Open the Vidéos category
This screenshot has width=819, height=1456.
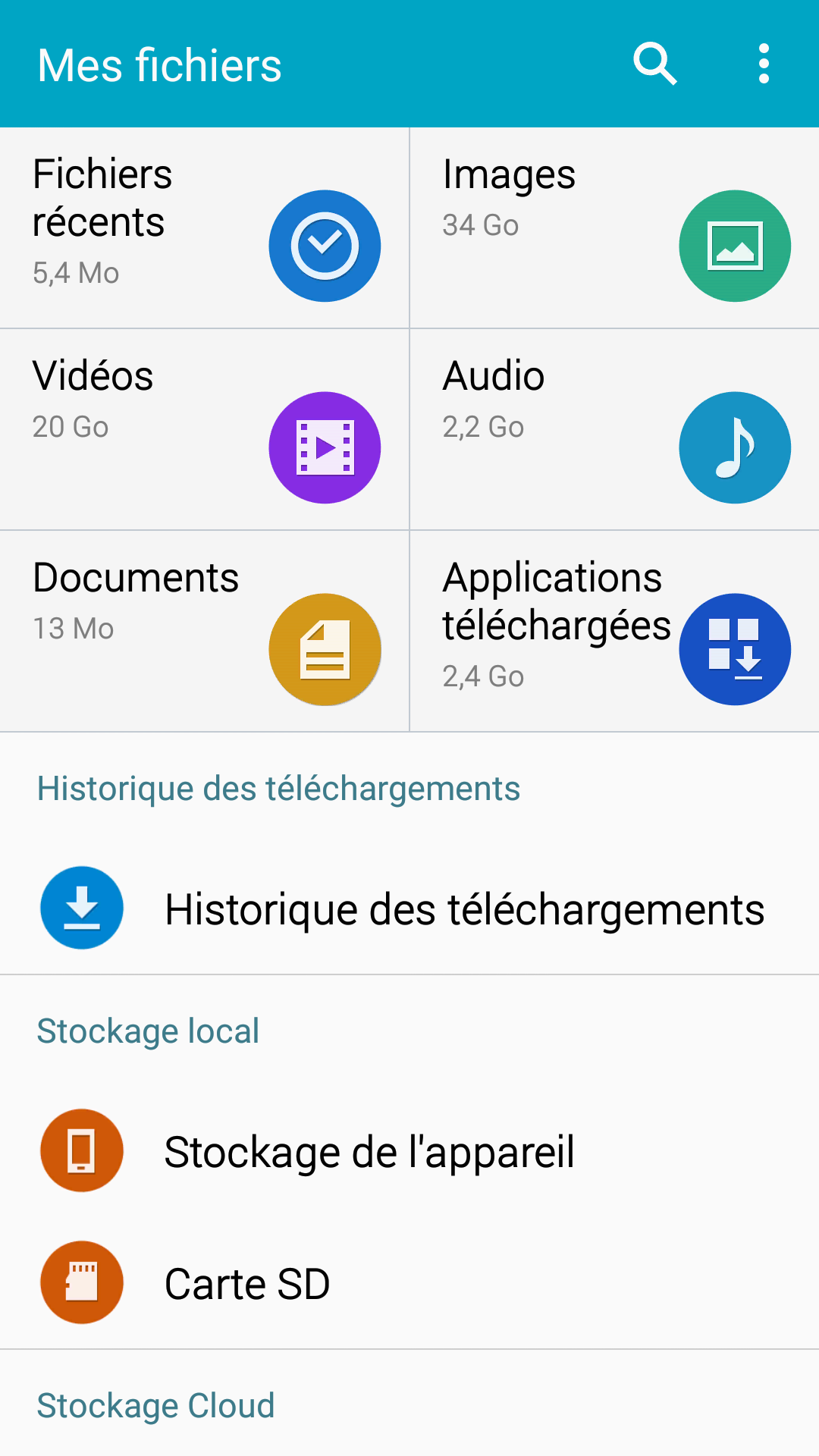point(204,429)
